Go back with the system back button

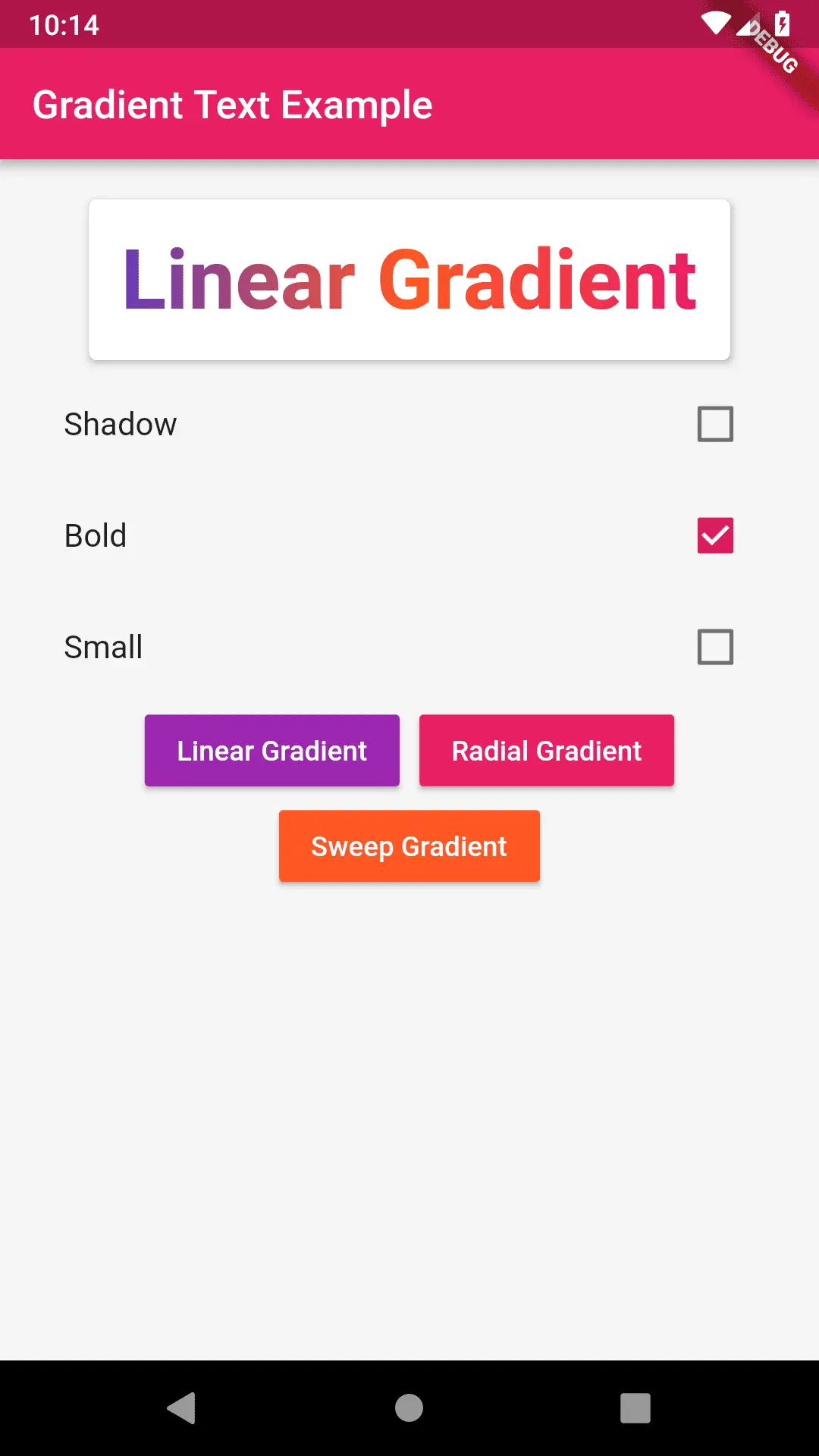pyautogui.click(x=182, y=1408)
